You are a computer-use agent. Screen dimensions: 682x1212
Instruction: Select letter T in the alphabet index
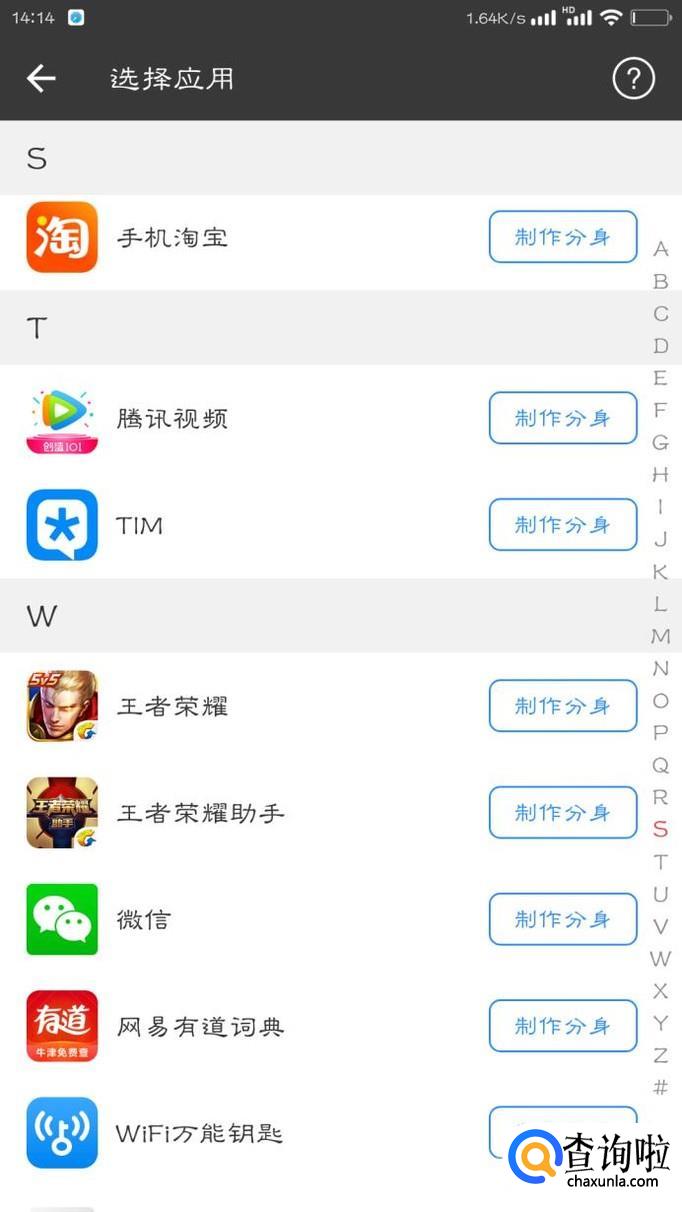660,862
